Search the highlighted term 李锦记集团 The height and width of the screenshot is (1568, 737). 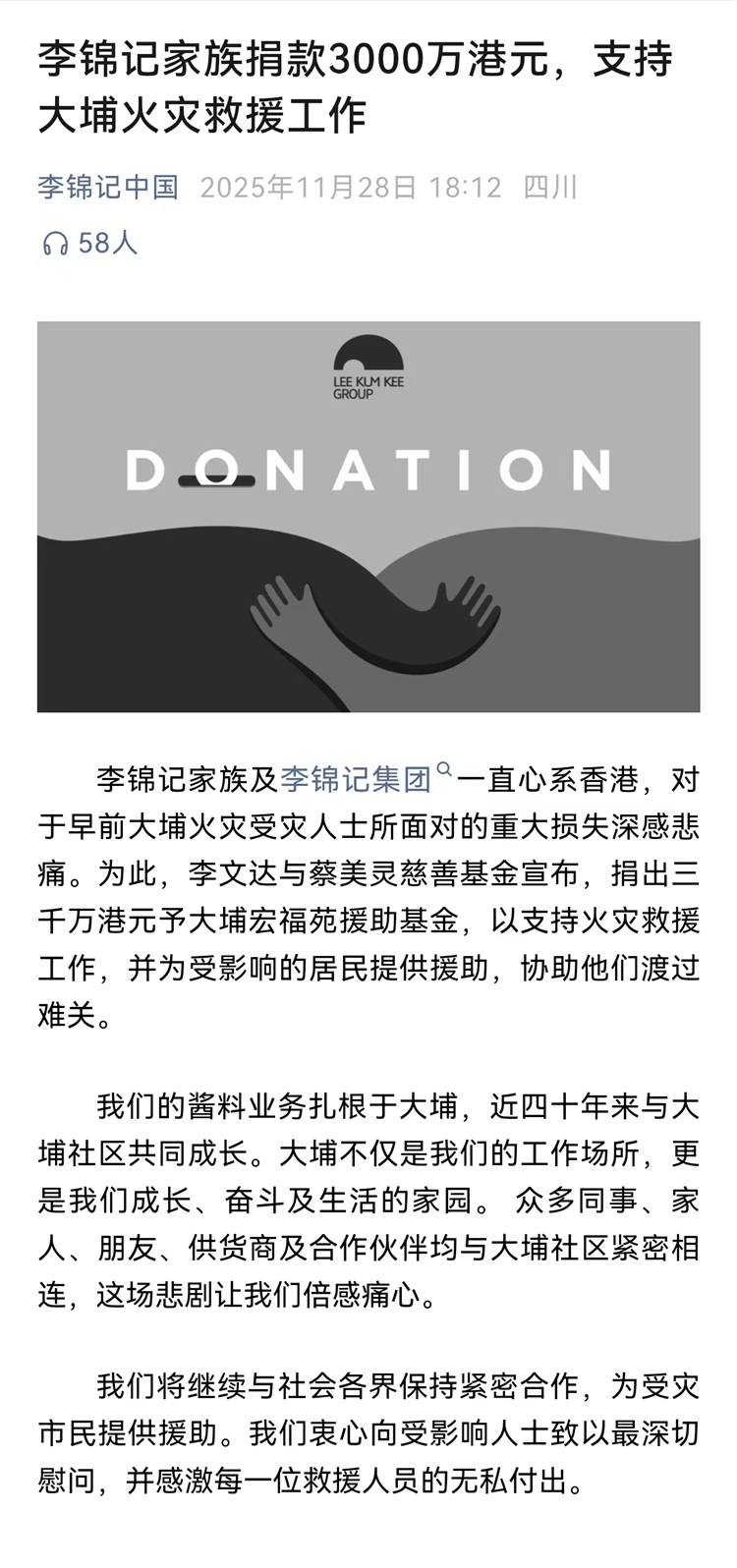357,780
